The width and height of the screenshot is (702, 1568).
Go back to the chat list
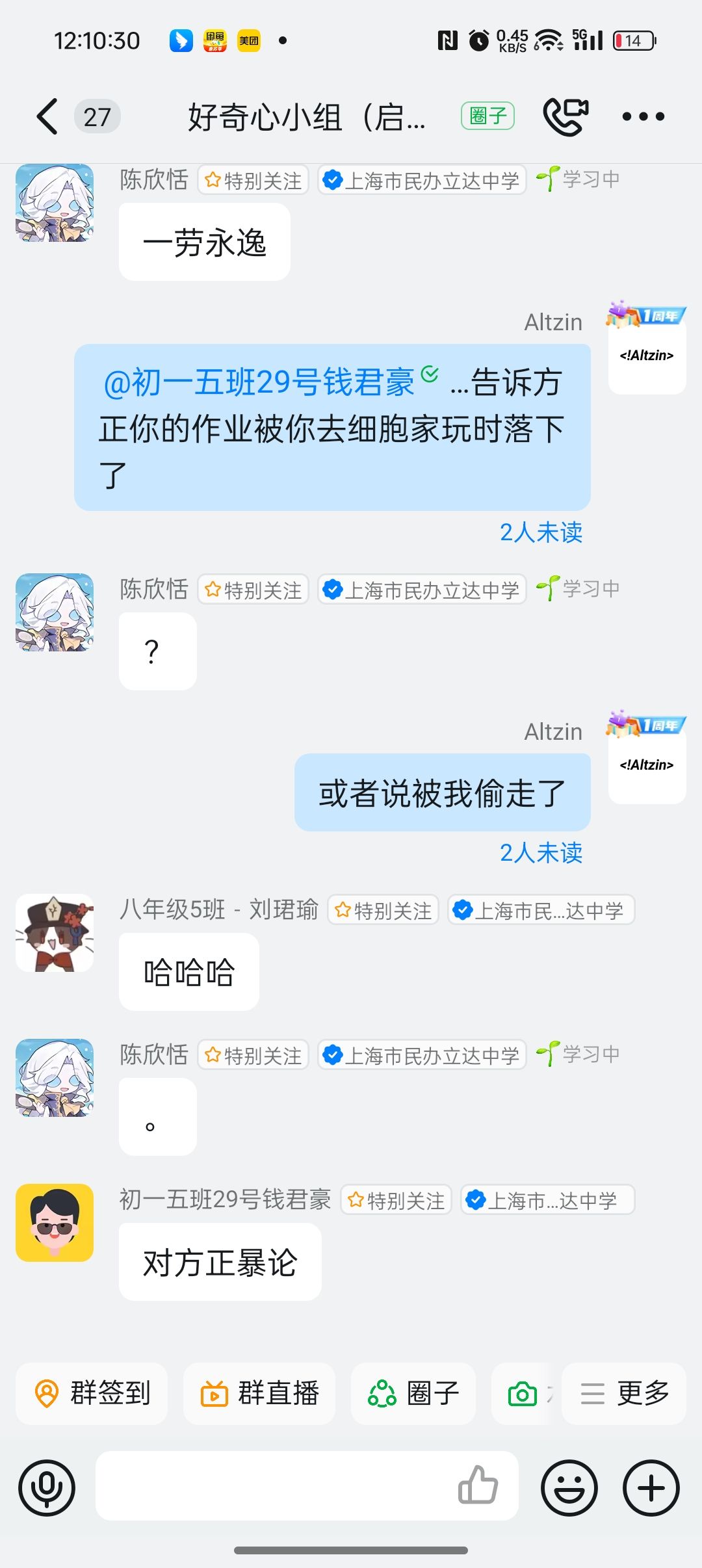(x=47, y=117)
